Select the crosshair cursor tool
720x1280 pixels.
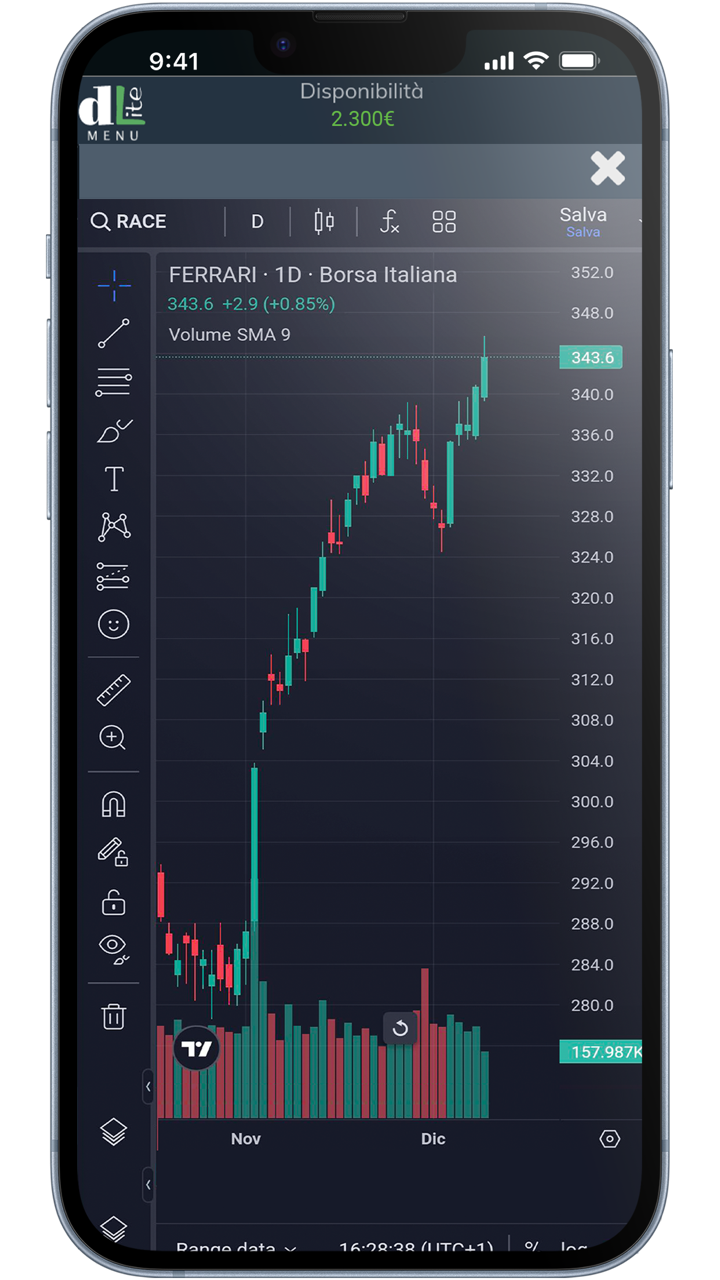pyautogui.click(x=114, y=285)
